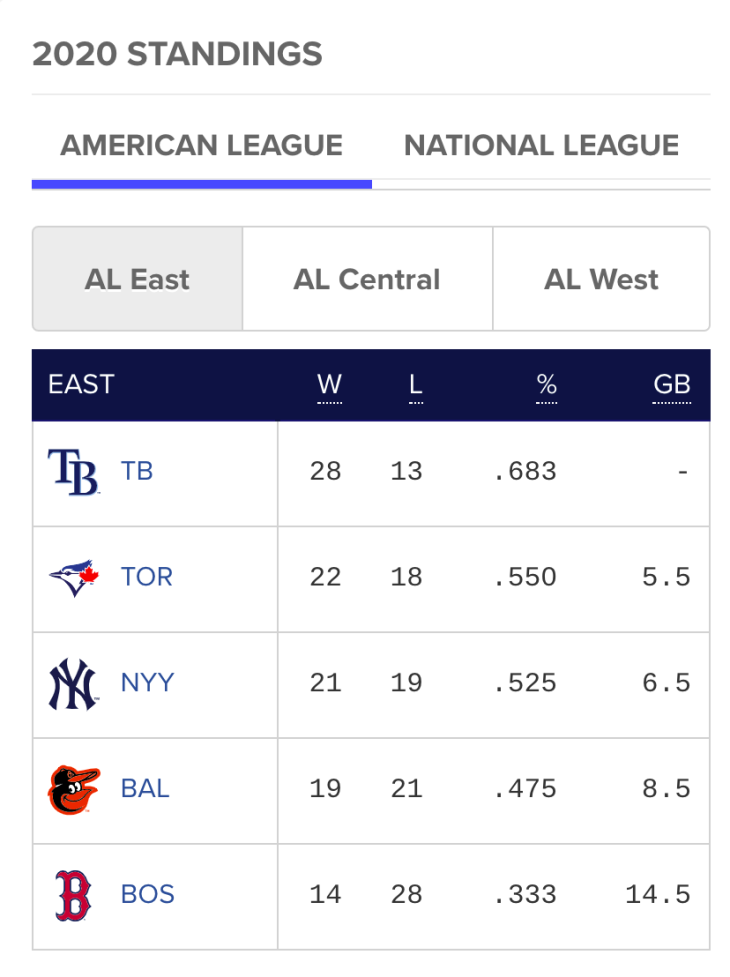This screenshot has width=730, height=977.
Task: Open the TB team link
Action: pyautogui.click(x=137, y=471)
